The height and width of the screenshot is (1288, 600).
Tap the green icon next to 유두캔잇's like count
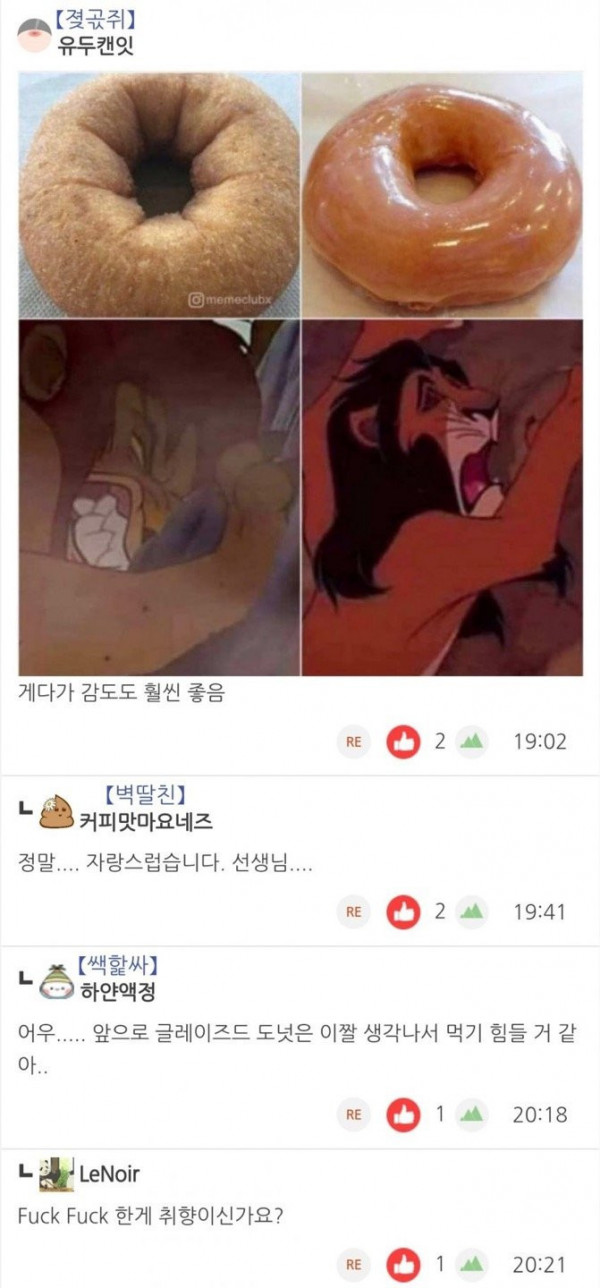pos(471,742)
